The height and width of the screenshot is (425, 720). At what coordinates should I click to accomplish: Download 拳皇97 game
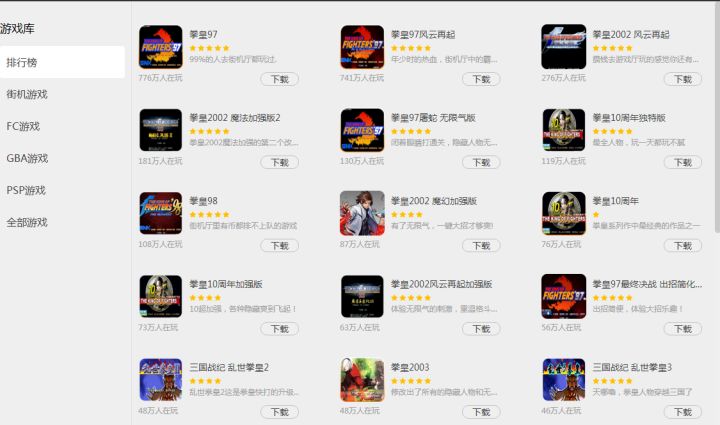pos(279,78)
